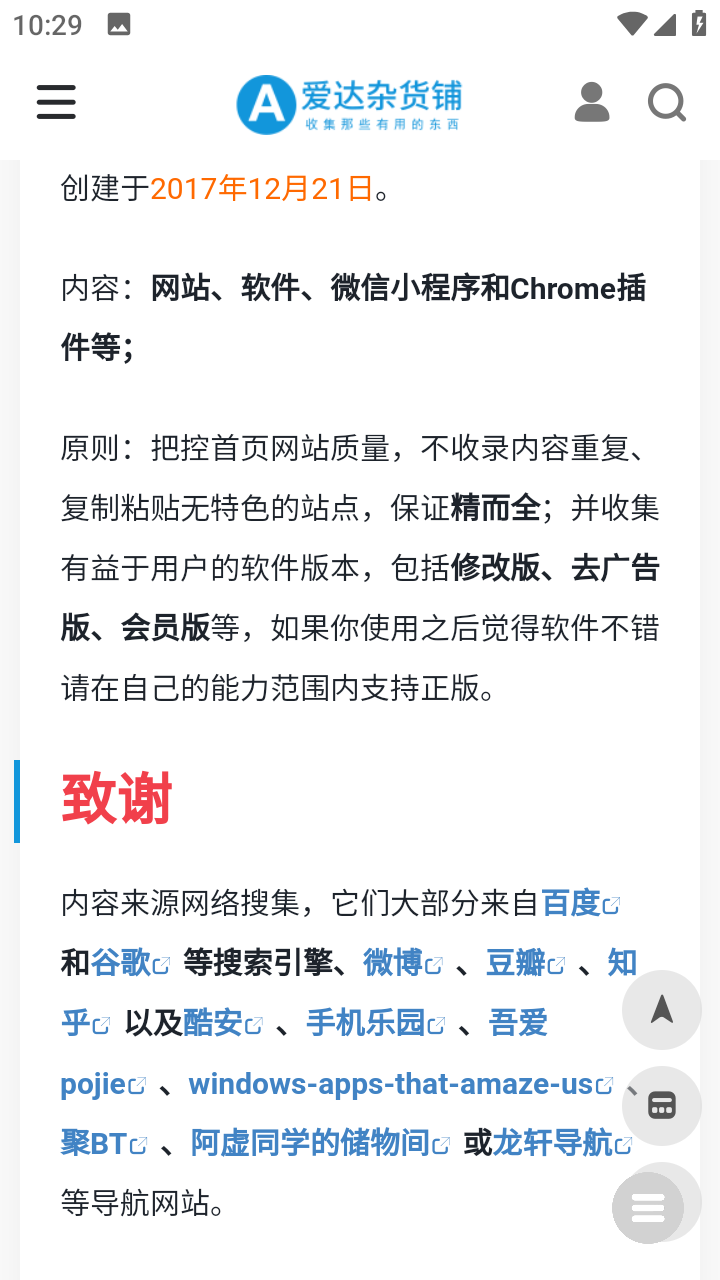Open the 谷歌 link
The width and height of the screenshot is (720, 1280).
click(x=124, y=963)
